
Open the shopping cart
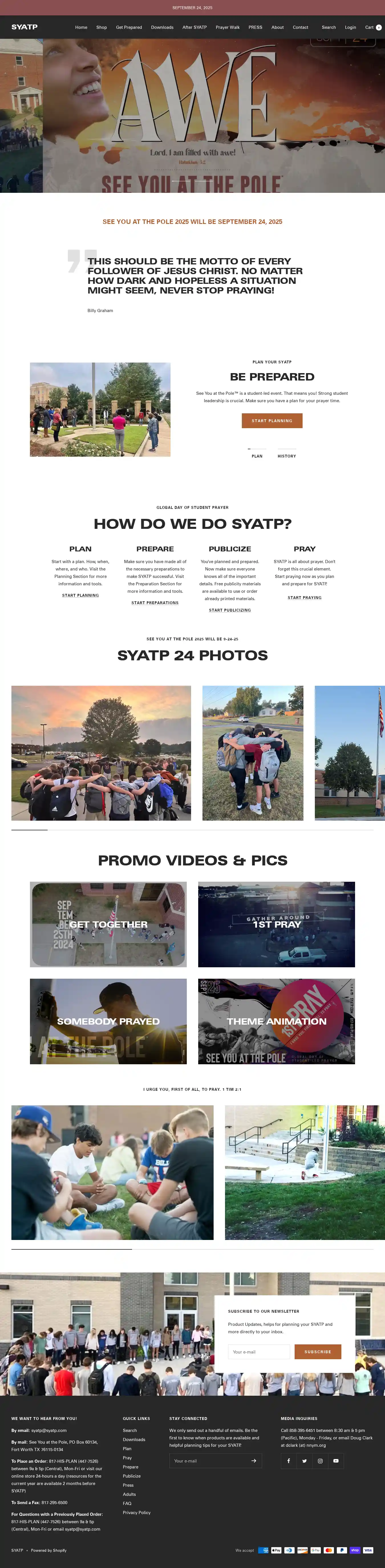click(x=373, y=27)
